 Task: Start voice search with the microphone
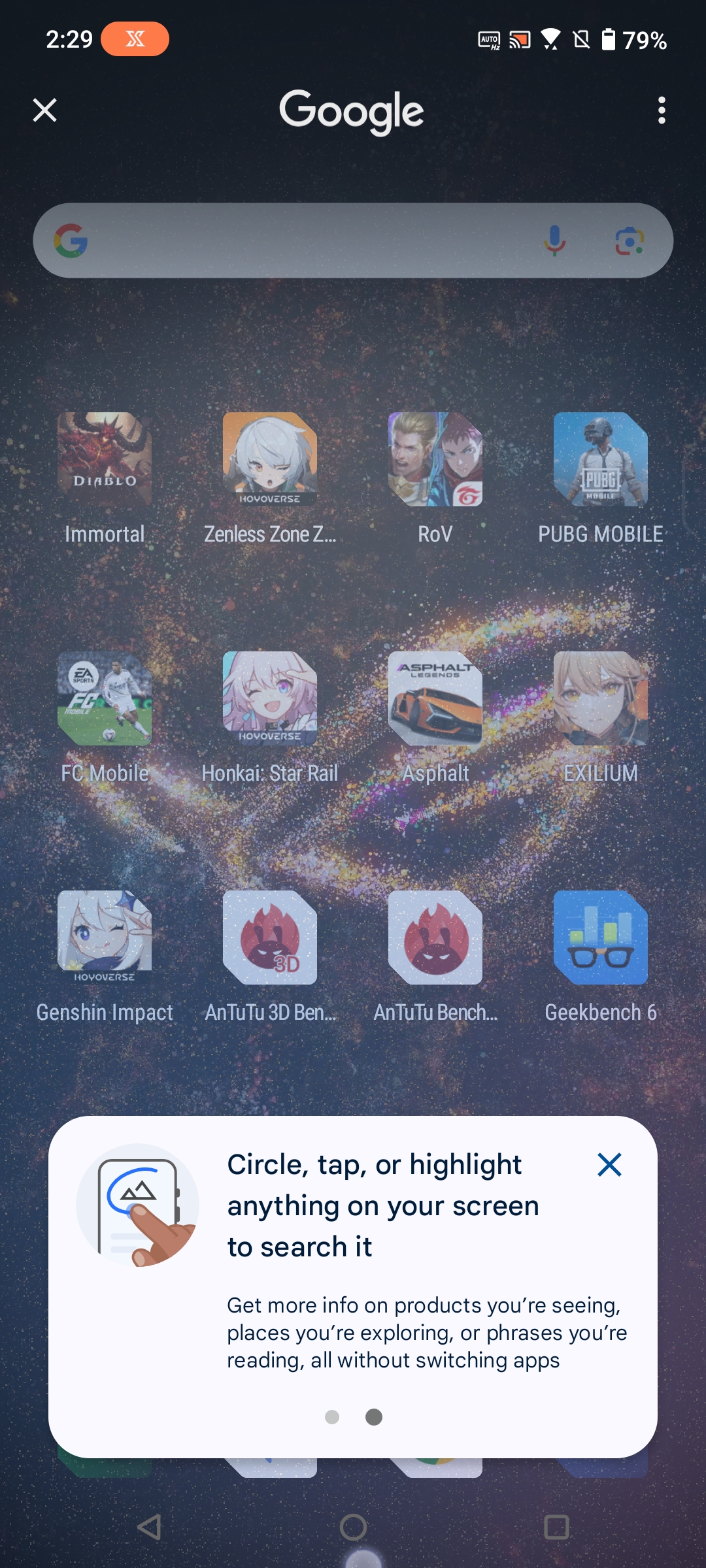pos(554,240)
